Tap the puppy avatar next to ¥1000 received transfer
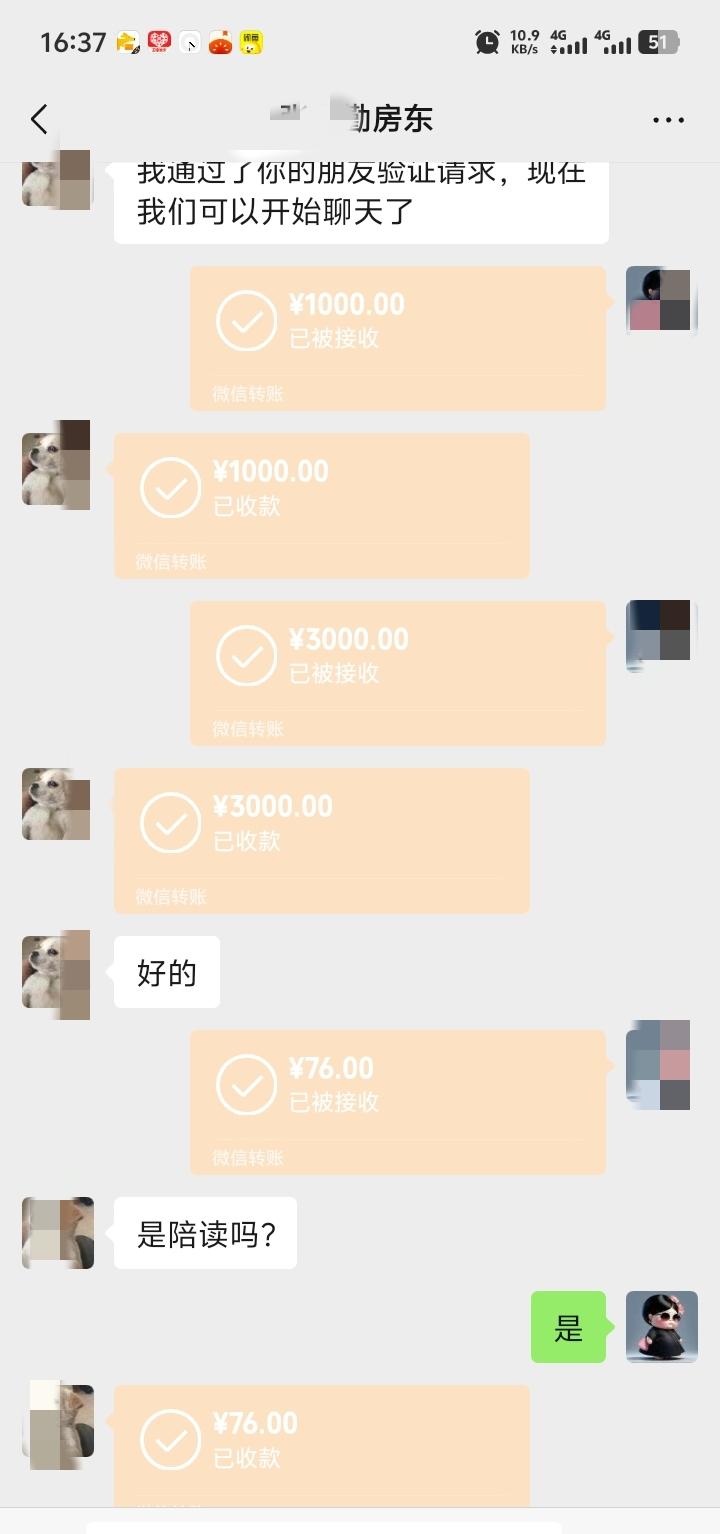720x1534 pixels. tap(55, 465)
